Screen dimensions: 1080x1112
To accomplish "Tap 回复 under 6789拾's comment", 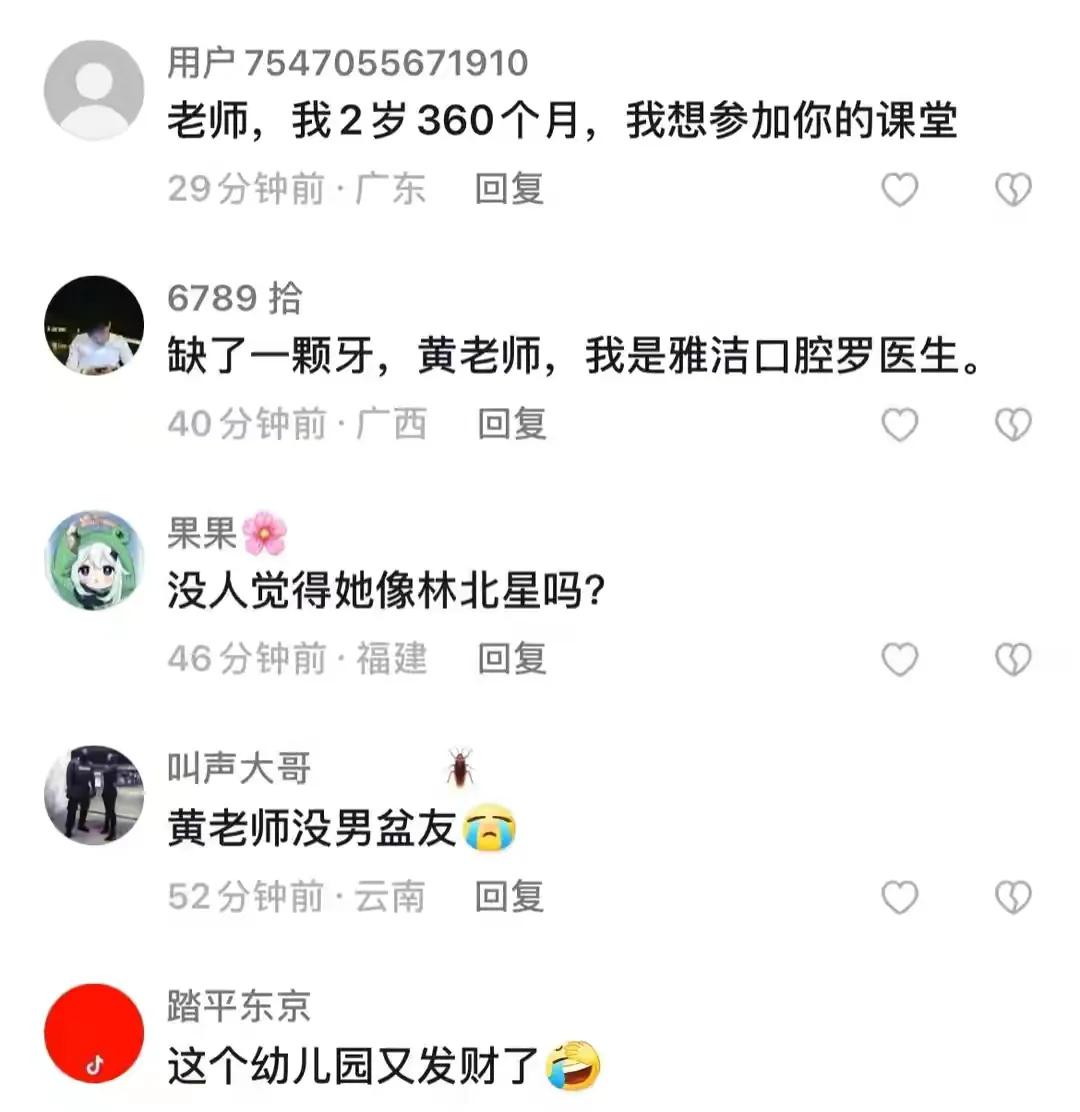I will (x=510, y=424).
